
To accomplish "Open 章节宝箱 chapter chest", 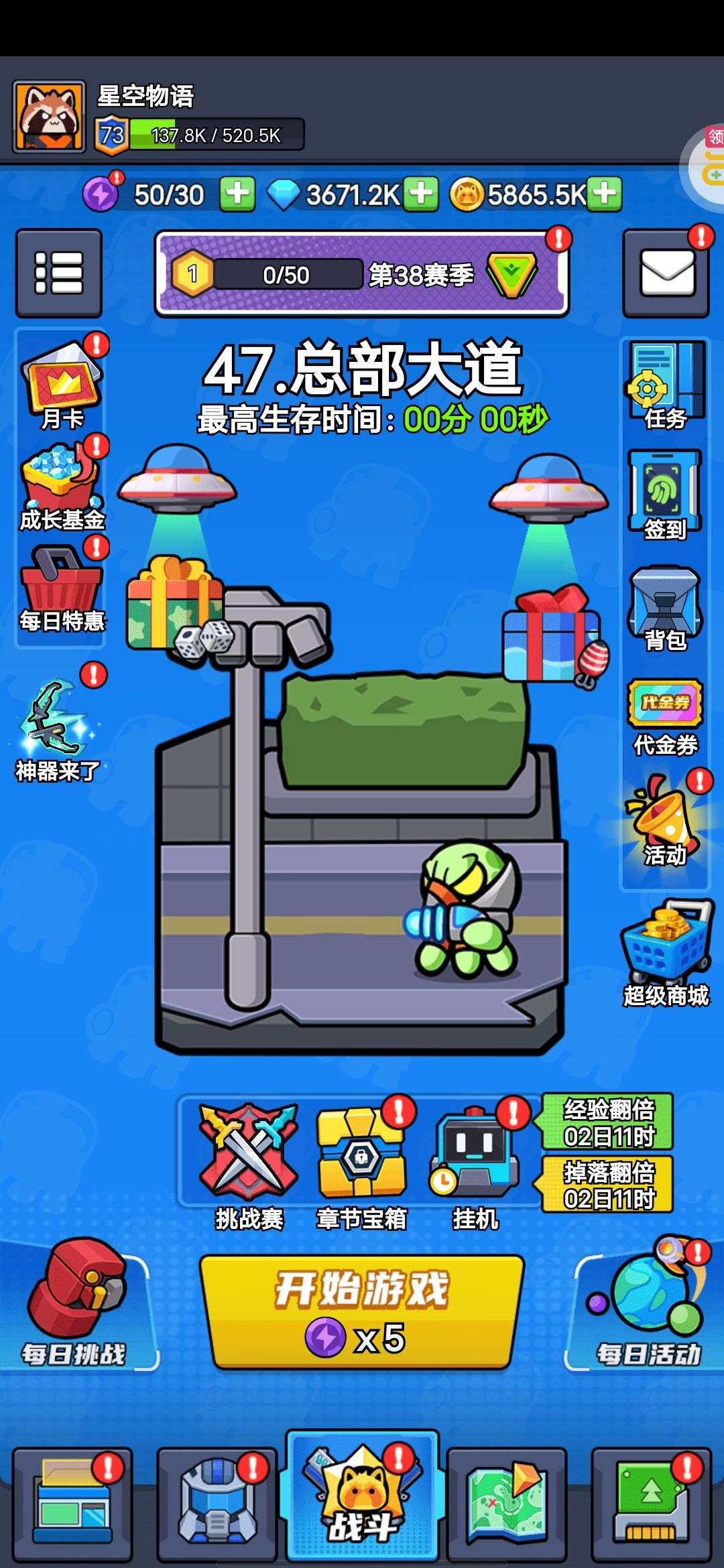I will click(362, 1165).
